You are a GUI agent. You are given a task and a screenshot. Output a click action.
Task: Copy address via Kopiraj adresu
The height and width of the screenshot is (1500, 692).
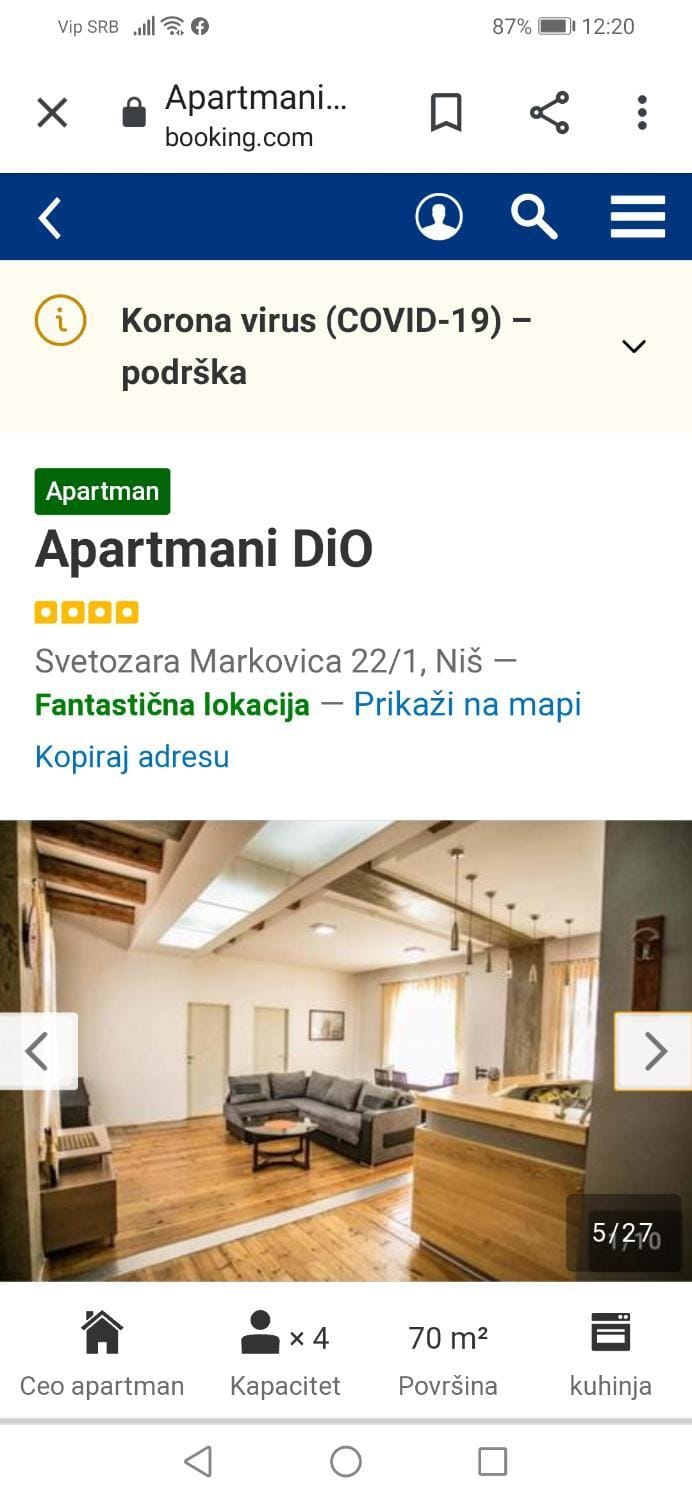coord(132,756)
